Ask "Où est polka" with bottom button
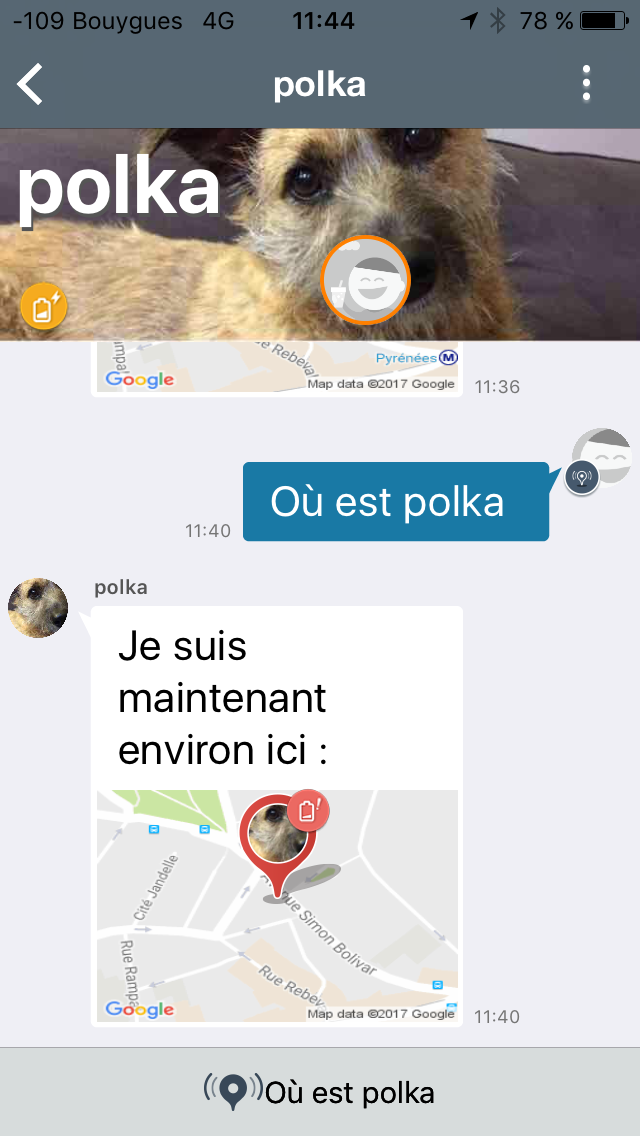 click(x=320, y=1092)
